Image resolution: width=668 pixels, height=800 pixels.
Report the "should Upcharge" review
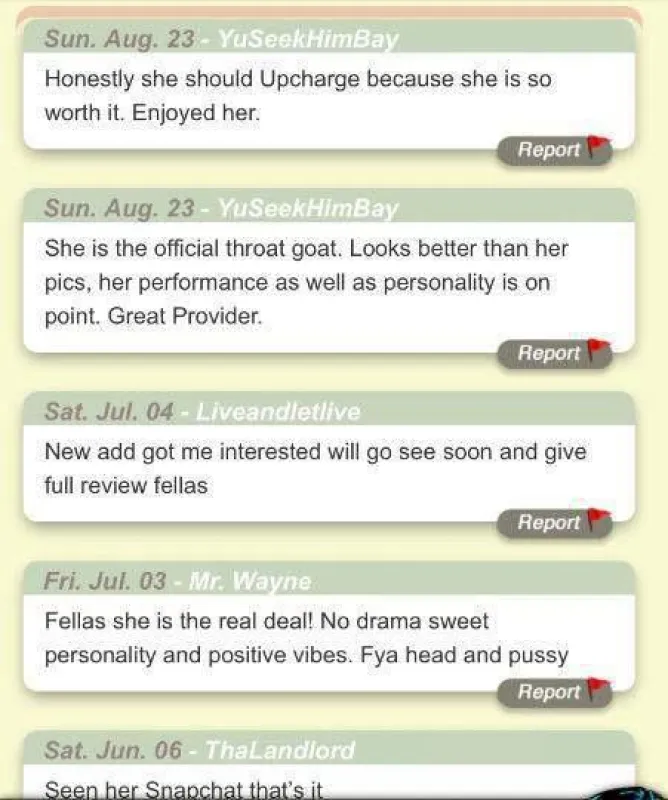point(555,151)
